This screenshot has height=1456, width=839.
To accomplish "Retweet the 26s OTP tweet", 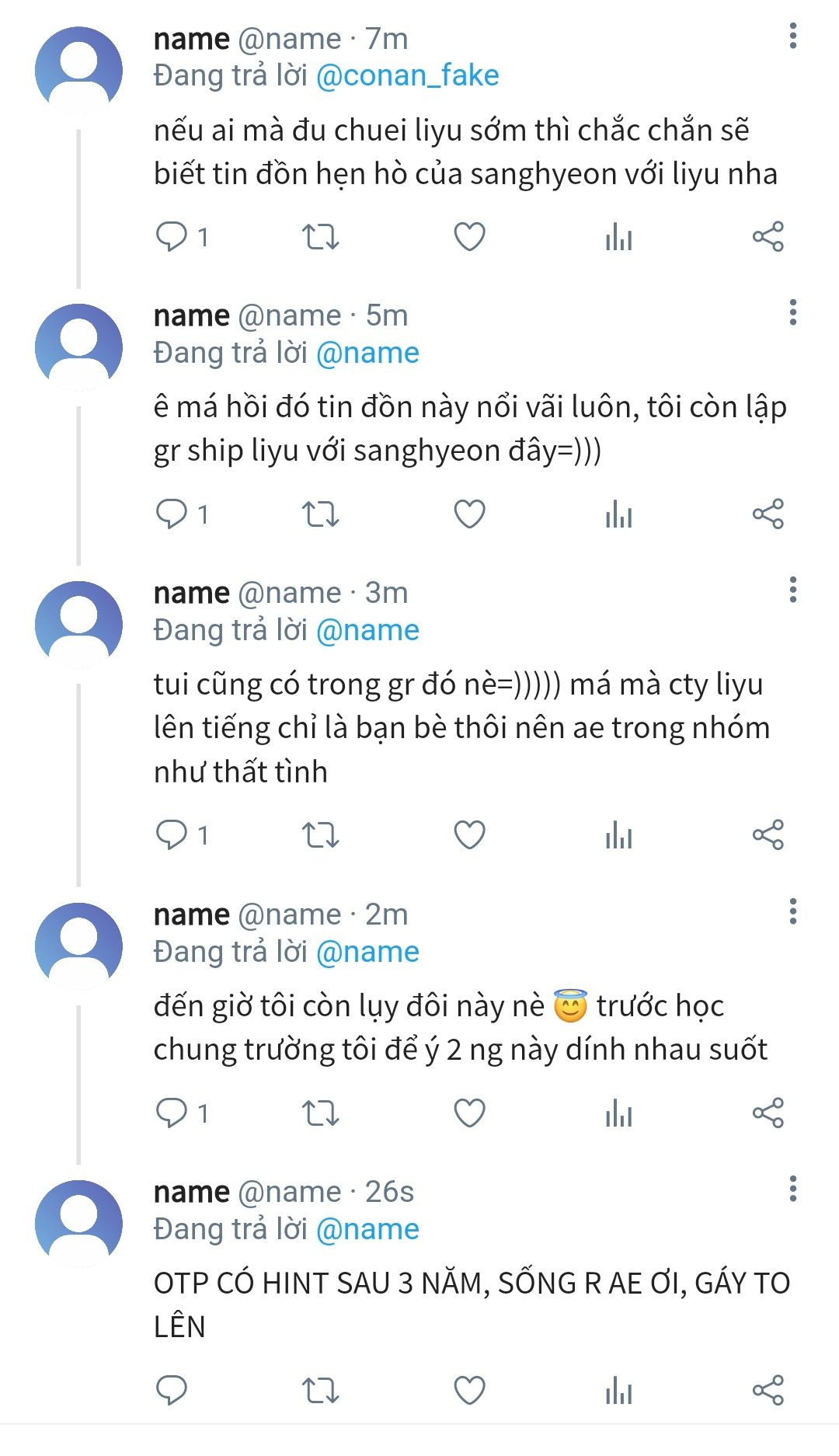I will [x=320, y=1390].
